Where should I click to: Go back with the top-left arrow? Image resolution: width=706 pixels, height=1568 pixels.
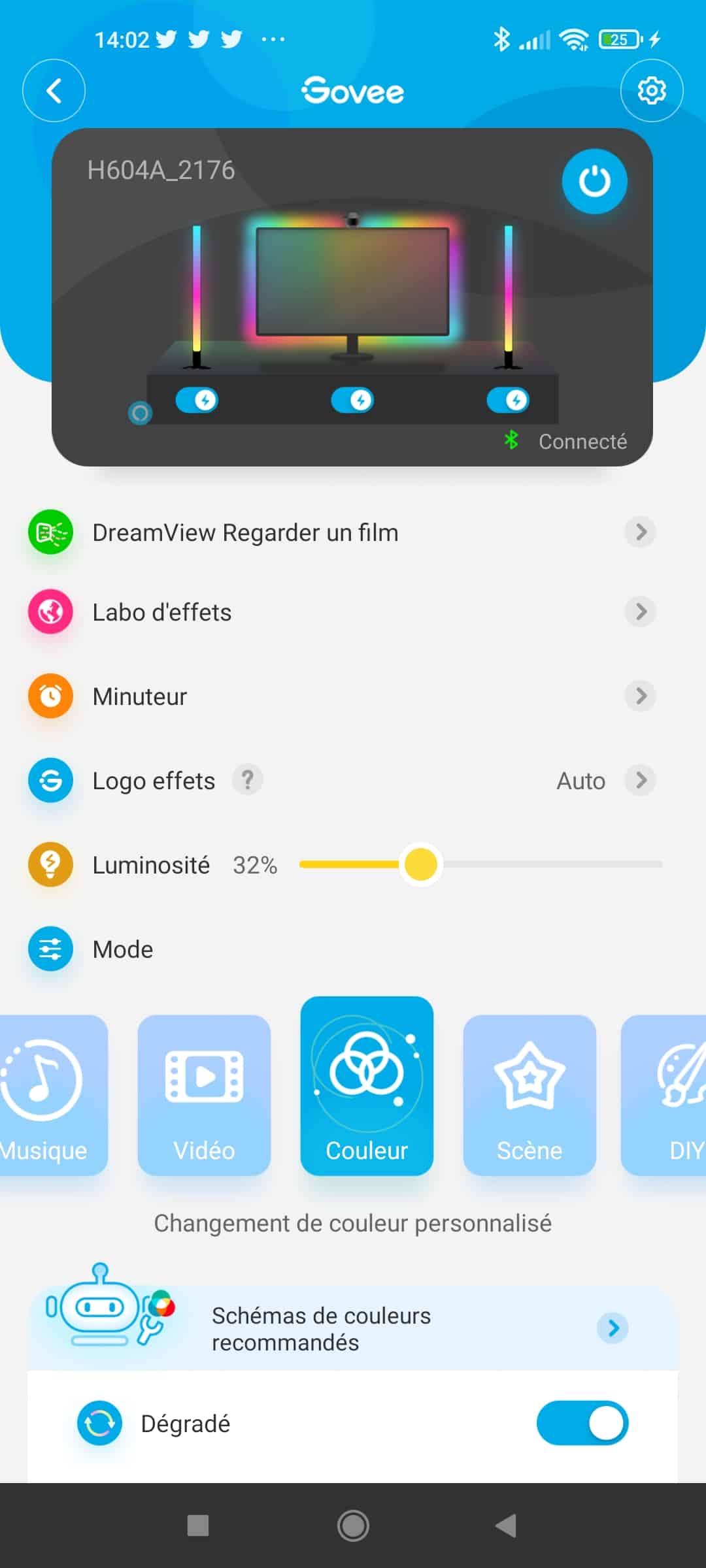[x=54, y=91]
